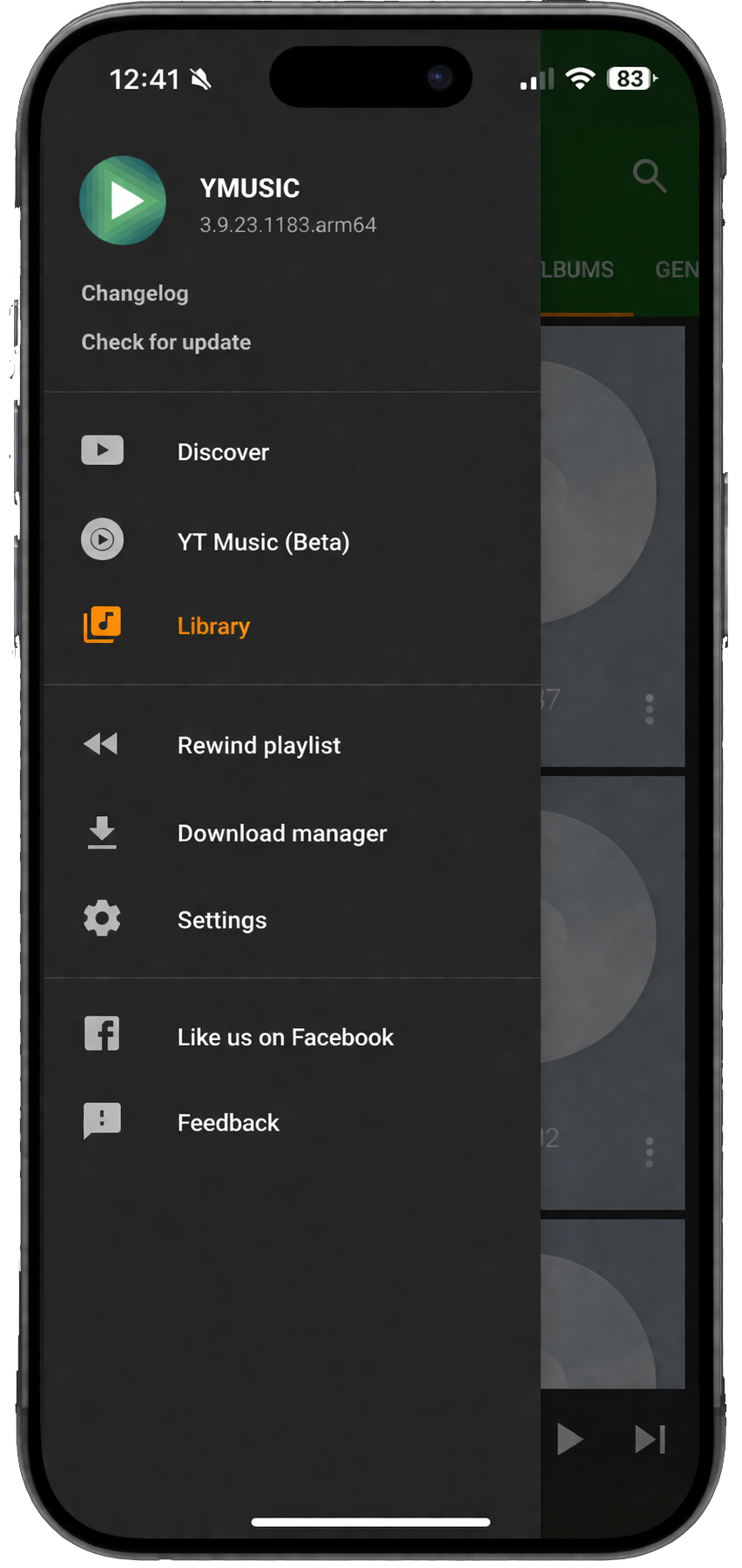Play the current track

coord(569,1439)
